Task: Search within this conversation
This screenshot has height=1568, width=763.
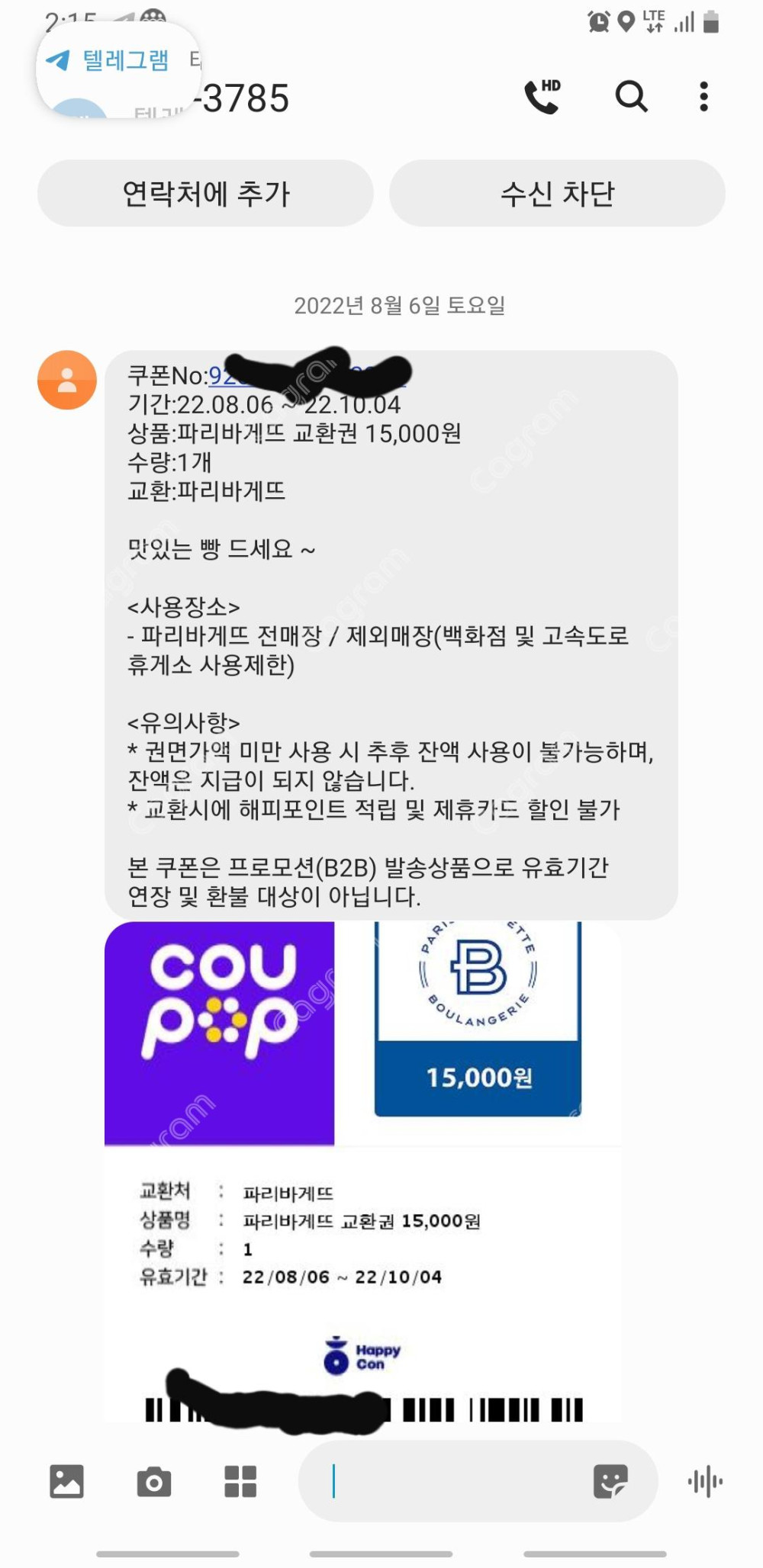Action: tap(631, 97)
